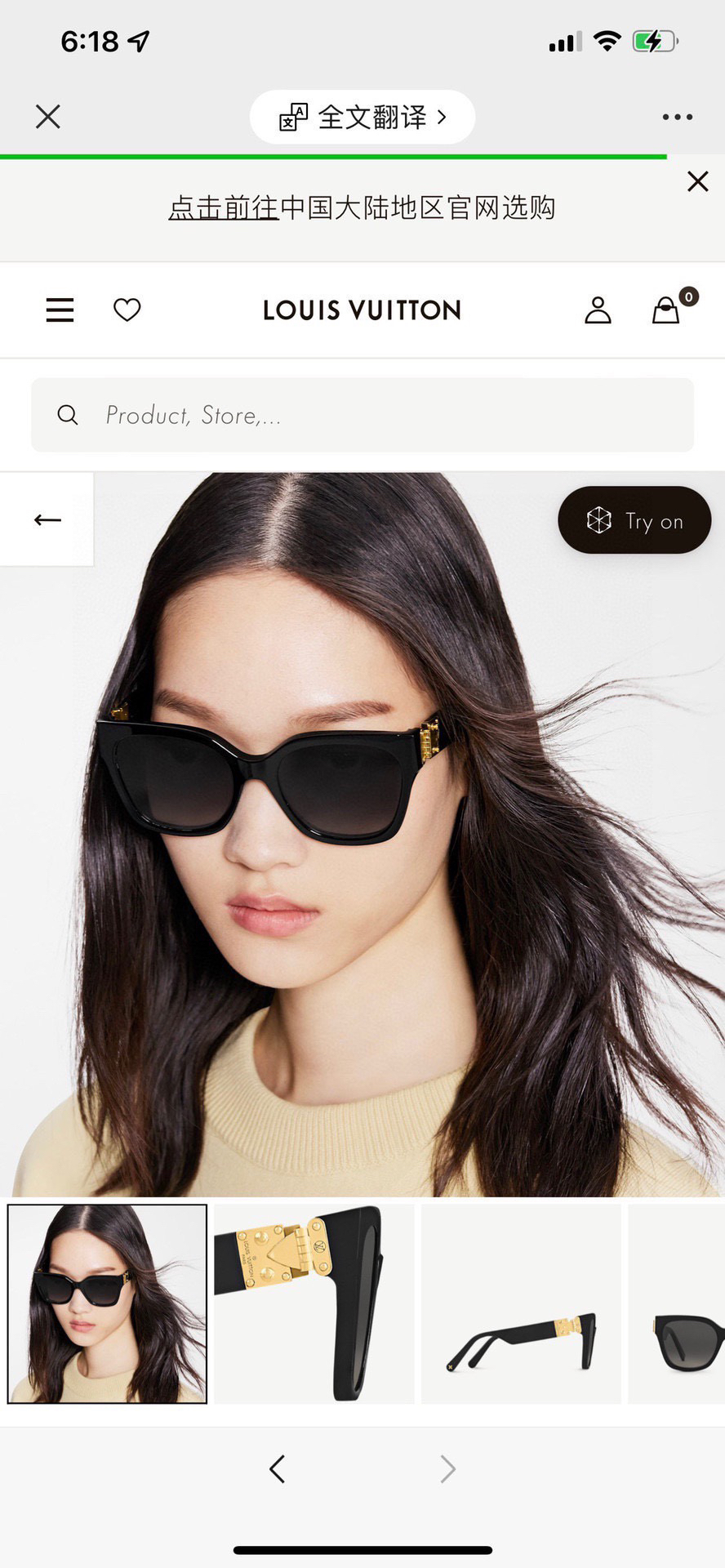Navigate back with the browser back chevron
Screen dimensions: 725x1568
point(277,1469)
